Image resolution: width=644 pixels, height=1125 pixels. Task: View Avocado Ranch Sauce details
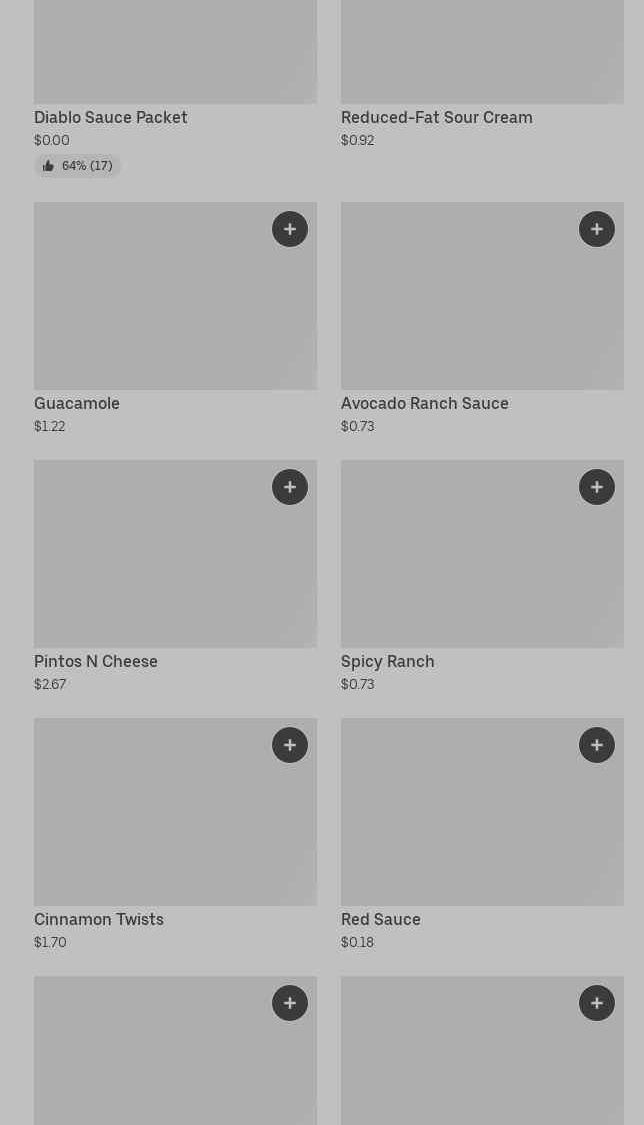coord(482,319)
